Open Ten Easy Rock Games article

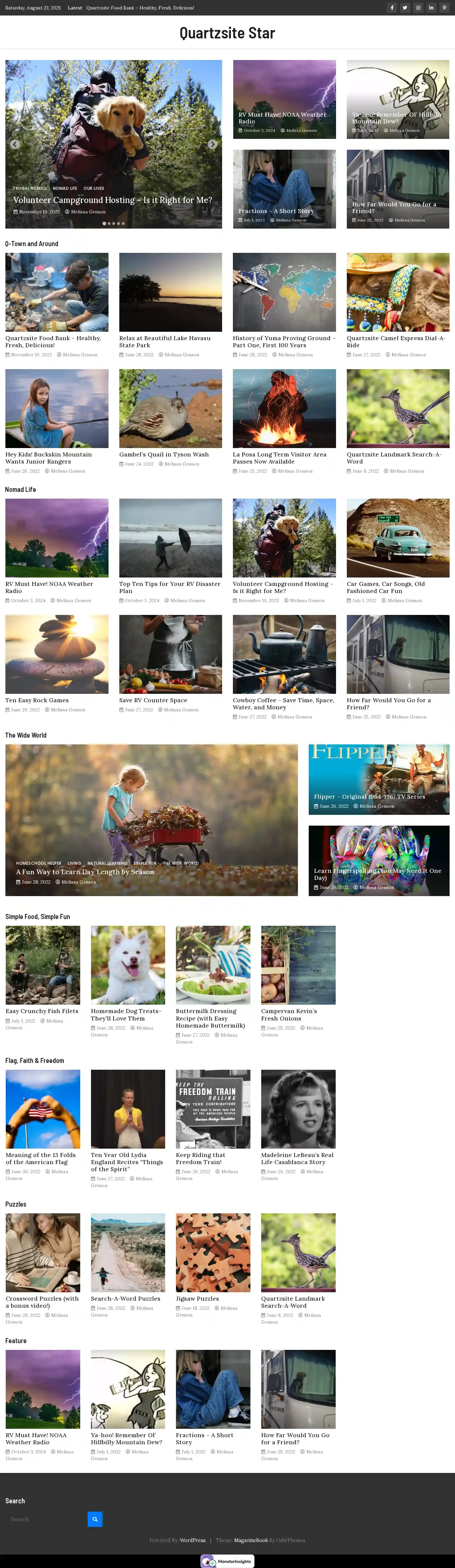(37, 700)
